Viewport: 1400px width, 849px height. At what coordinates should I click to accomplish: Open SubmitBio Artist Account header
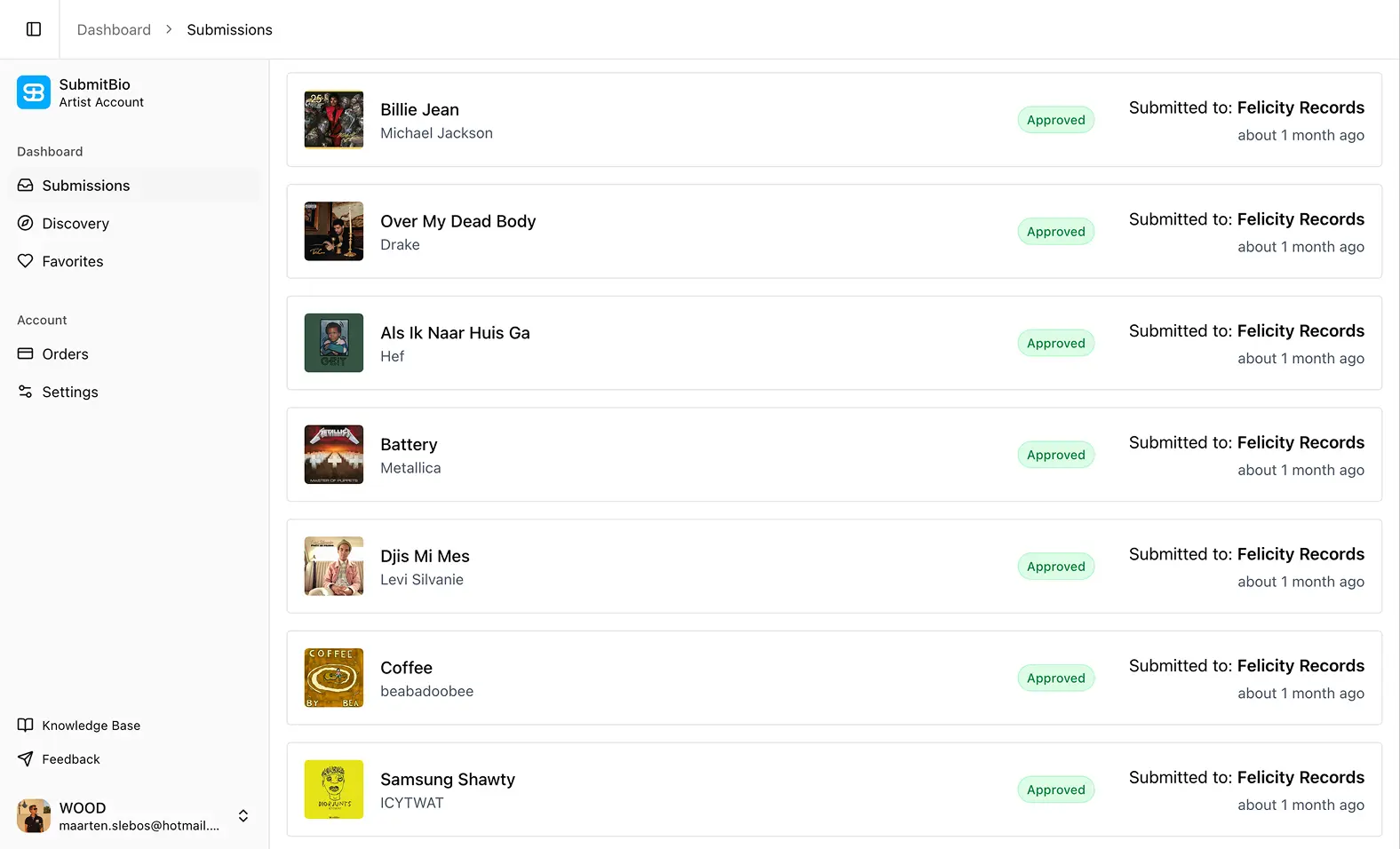tap(100, 92)
